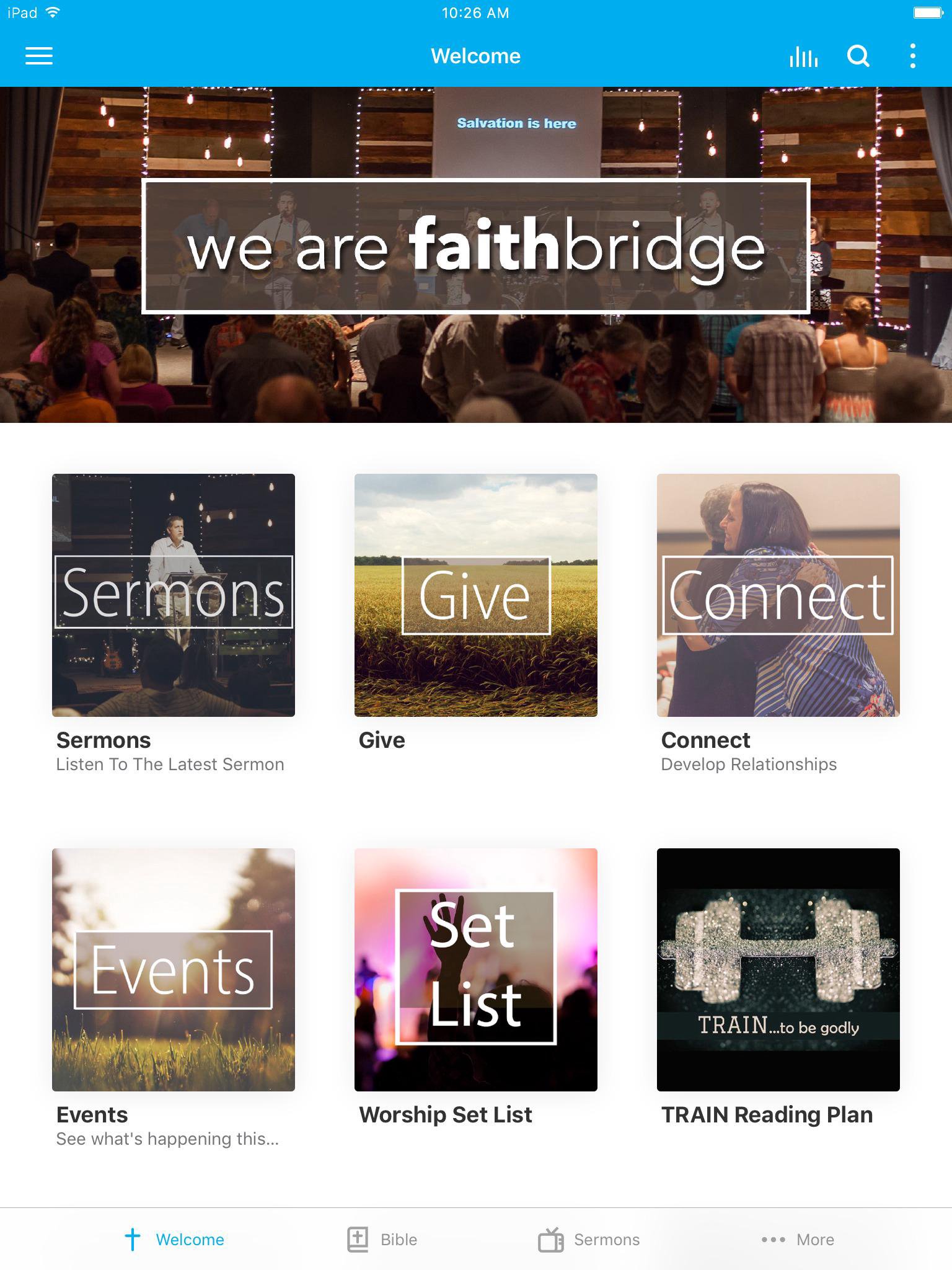Switch to the Sermons tab in bottom bar

tap(589, 1240)
